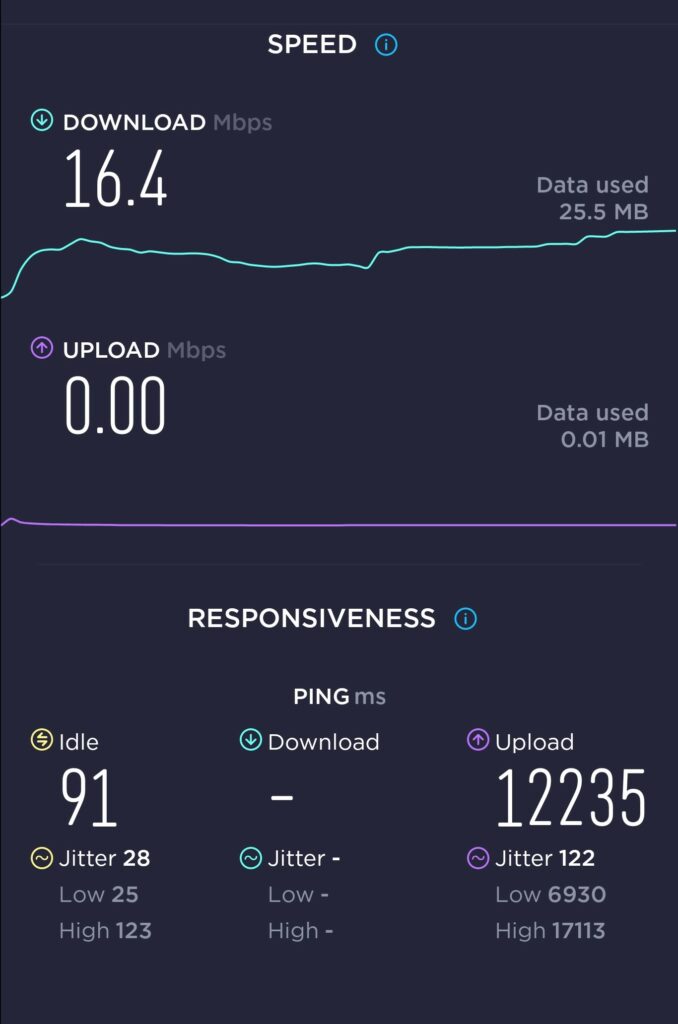Image resolution: width=678 pixels, height=1024 pixels.
Task: Open the info icon beside SPEED
Action: tap(386, 45)
